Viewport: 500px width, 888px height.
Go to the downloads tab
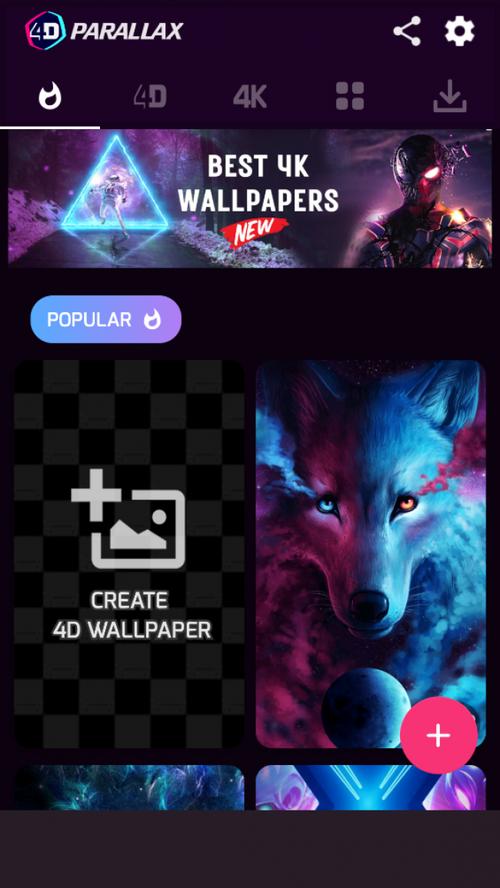pyautogui.click(x=450, y=96)
